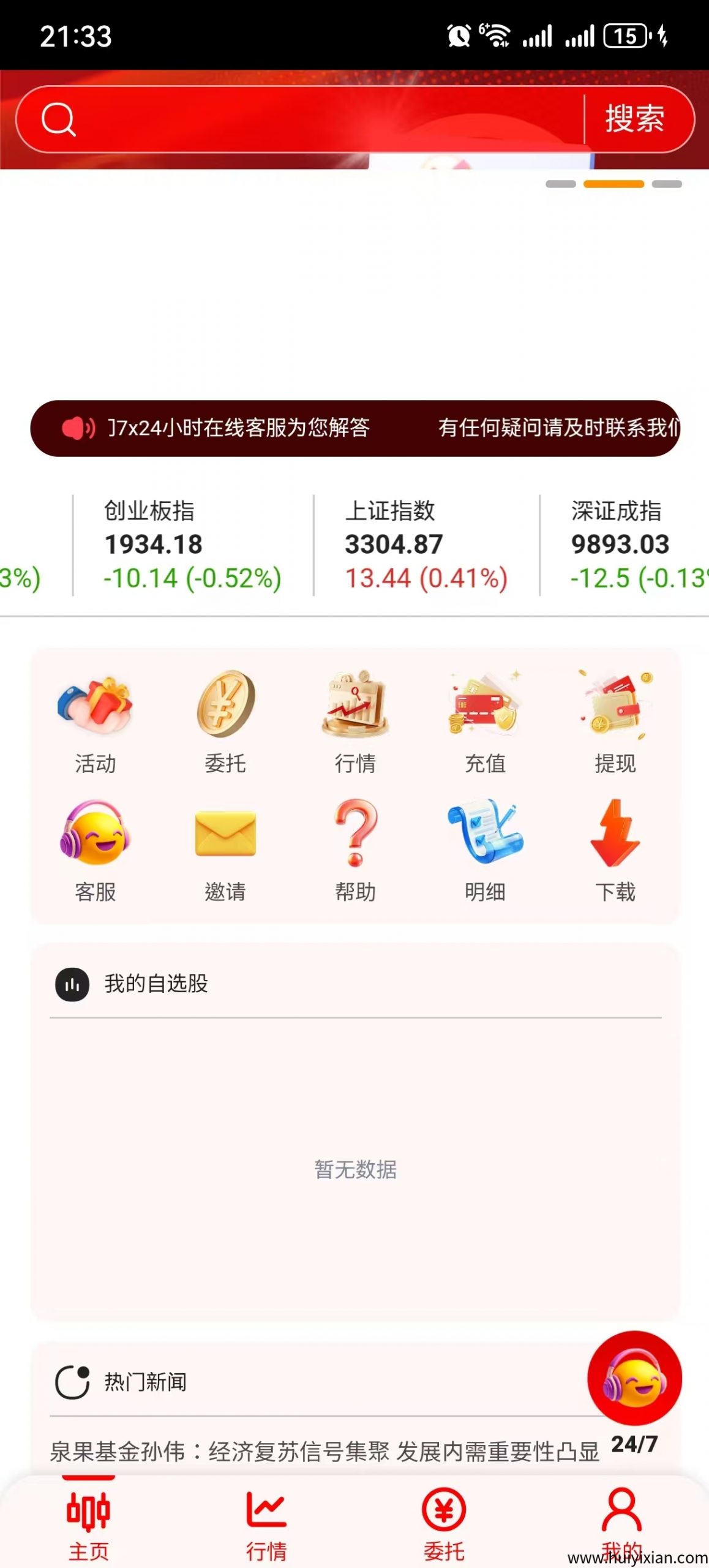Switch to the 委托 tab in bottom navigation
The height and width of the screenshot is (1568, 709).
click(x=444, y=1525)
